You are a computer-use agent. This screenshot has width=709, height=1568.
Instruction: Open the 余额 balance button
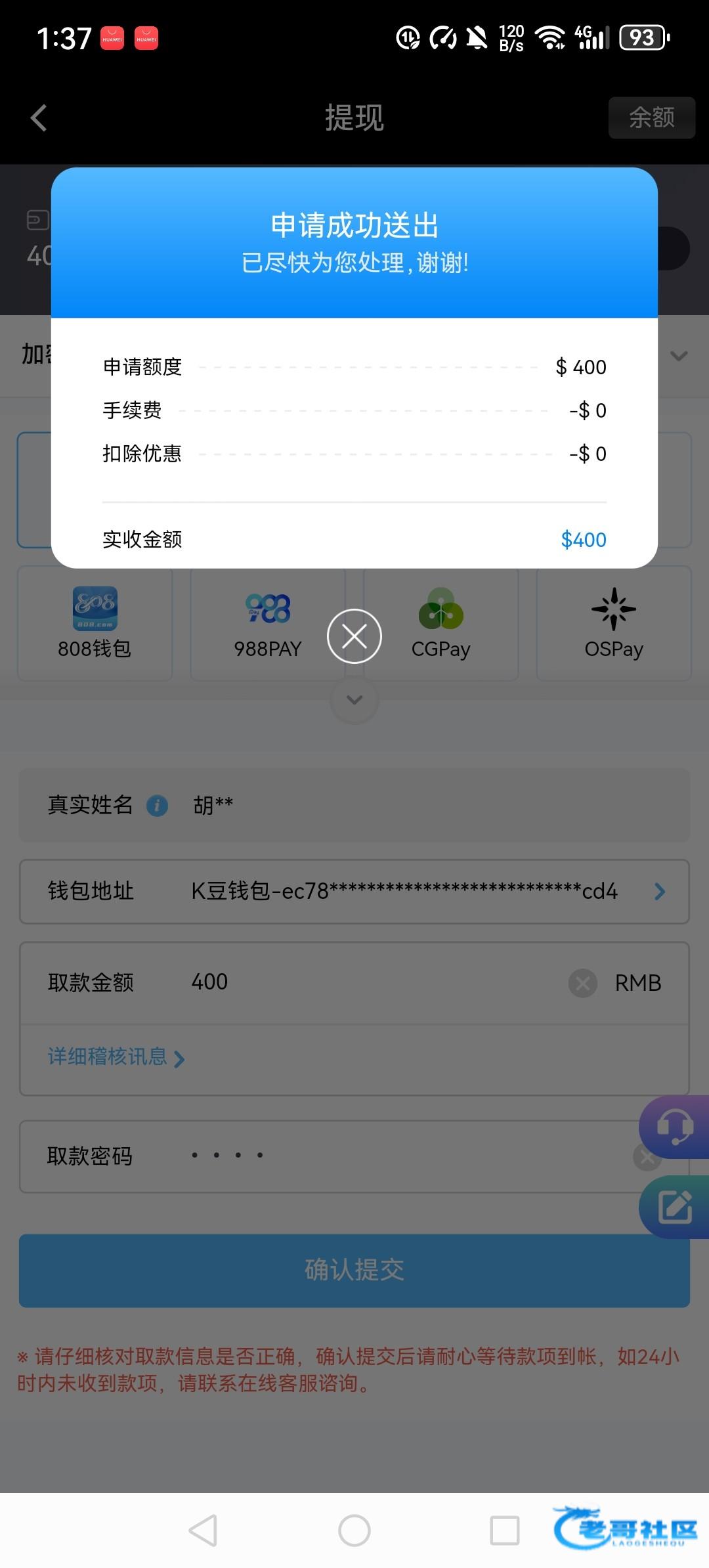[651, 118]
